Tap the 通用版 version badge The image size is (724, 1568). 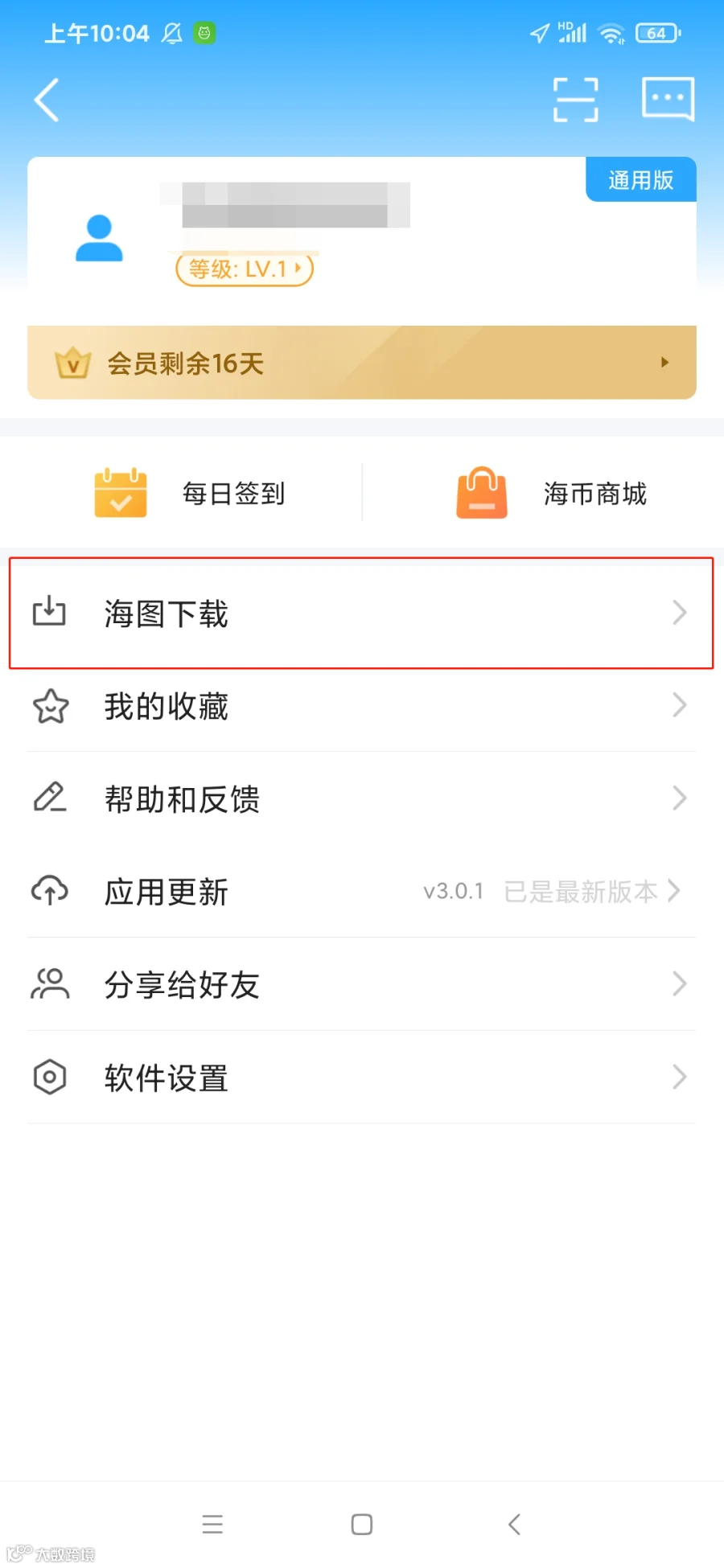coord(641,179)
